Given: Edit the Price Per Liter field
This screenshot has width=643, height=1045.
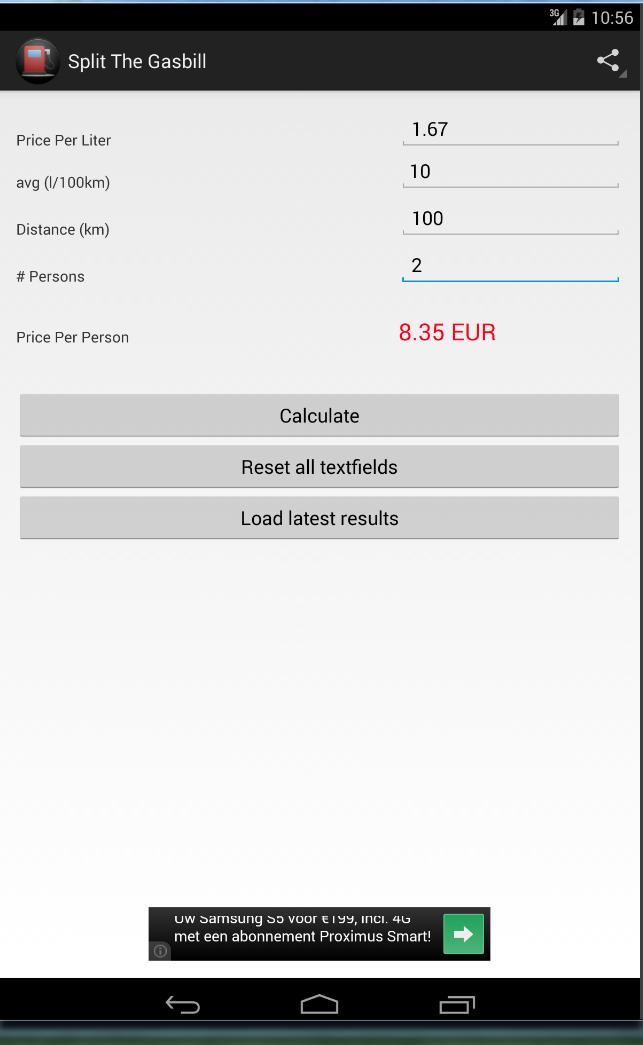Looking at the screenshot, I should click(510, 130).
